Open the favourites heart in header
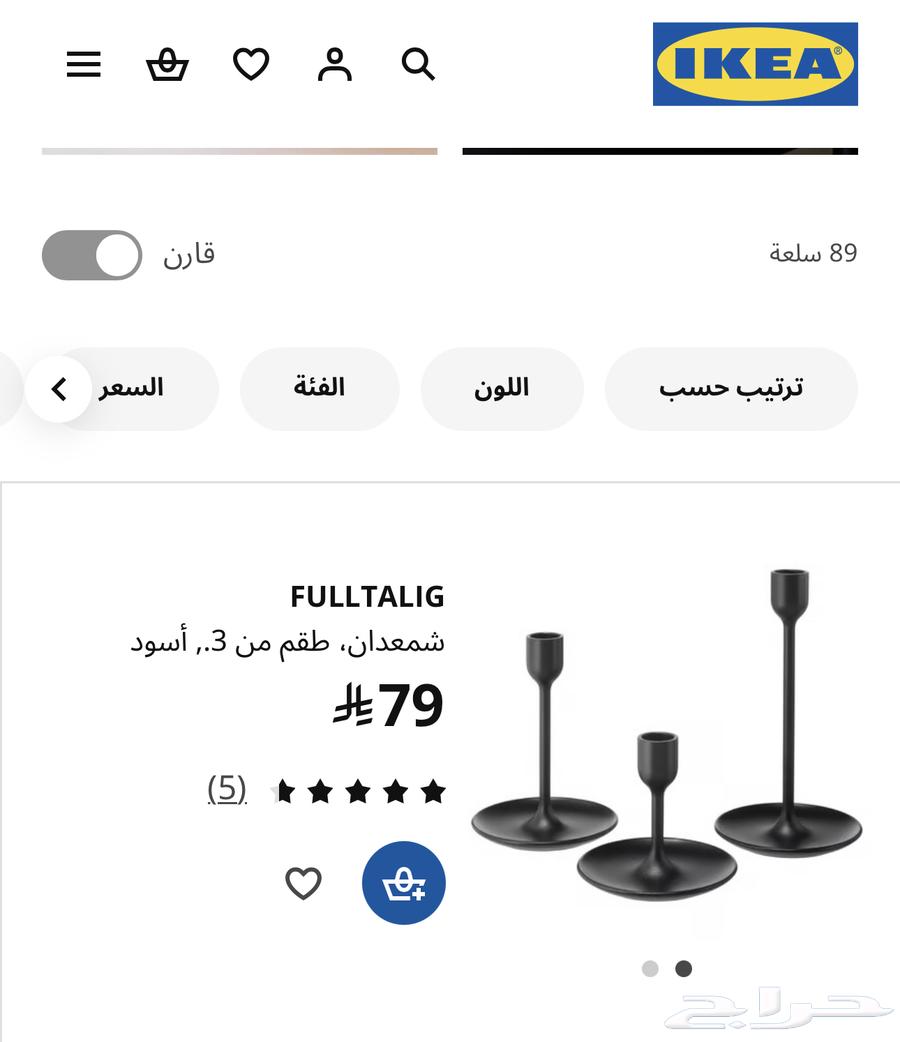Screen dimensions: 900x1042 251,65
